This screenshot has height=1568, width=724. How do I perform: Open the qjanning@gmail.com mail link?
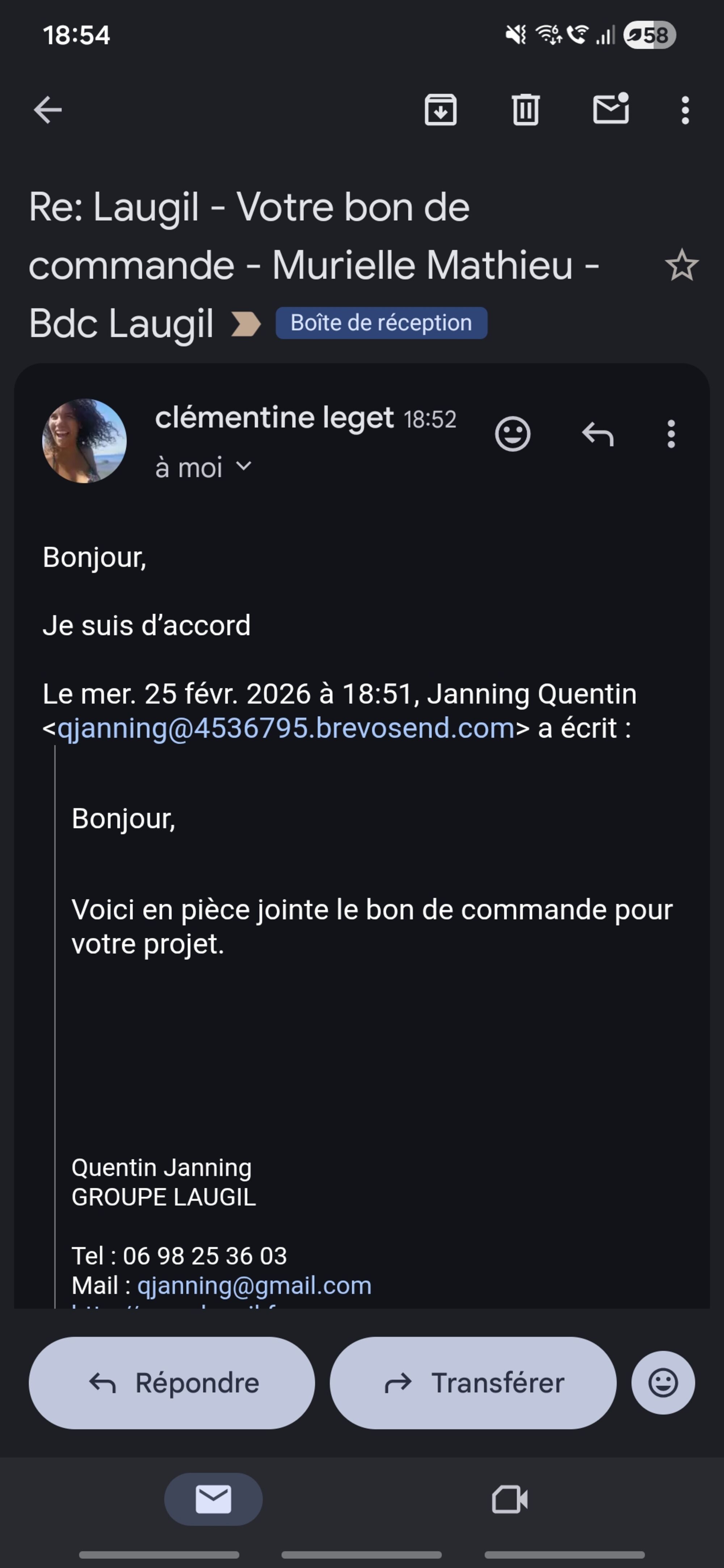(254, 1285)
